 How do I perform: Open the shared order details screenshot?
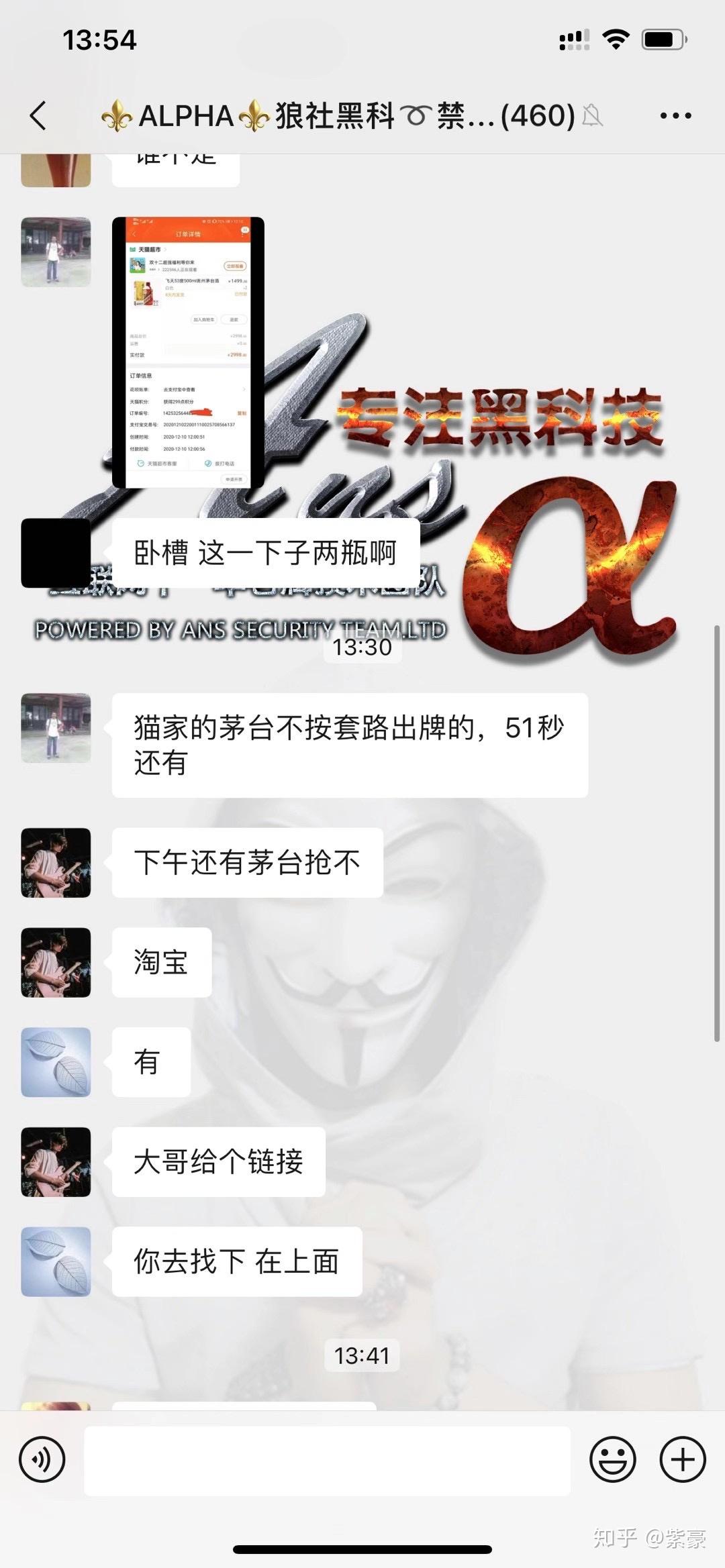[x=188, y=352]
